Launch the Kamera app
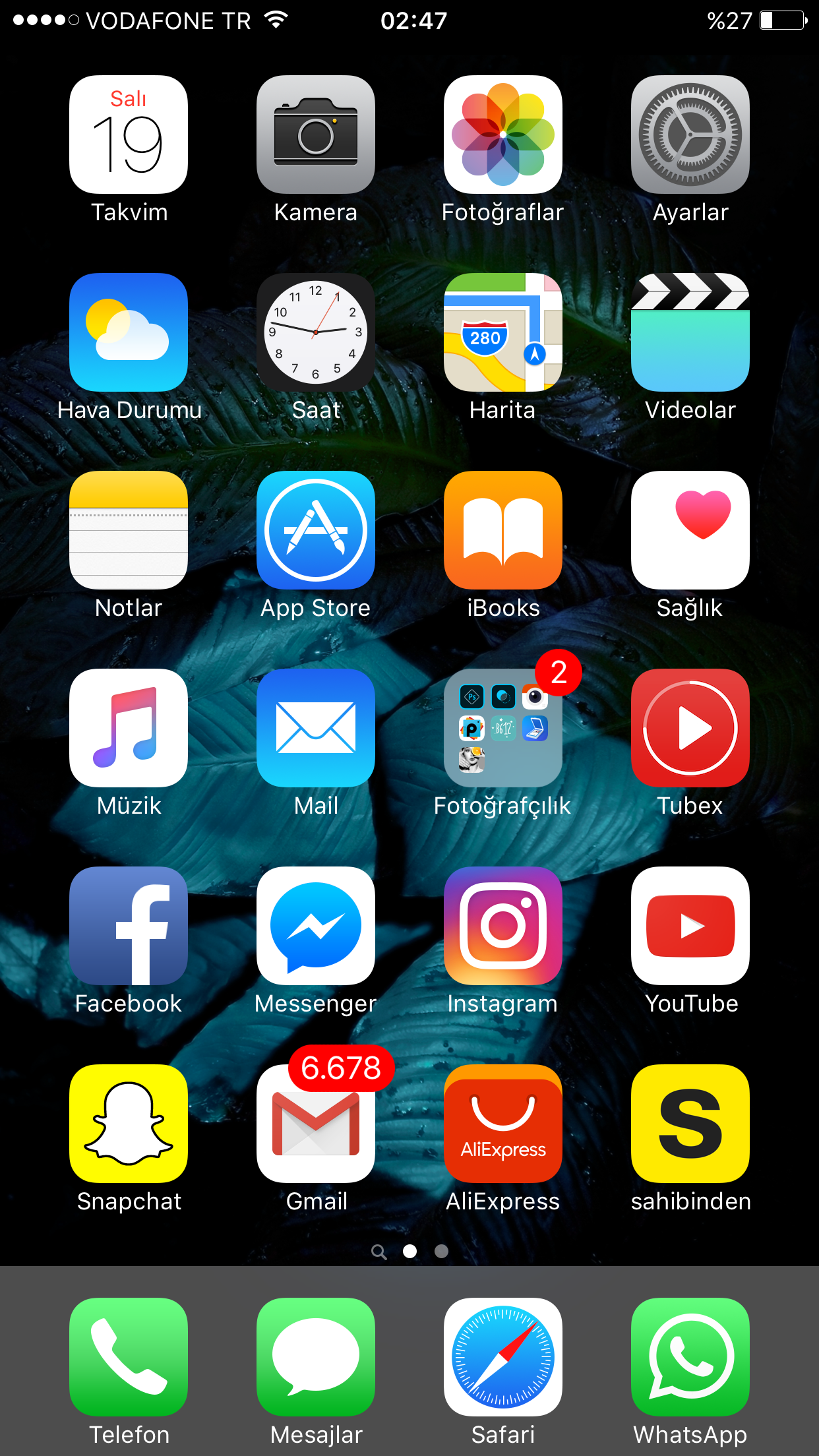Image resolution: width=819 pixels, height=1456 pixels. click(316, 135)
